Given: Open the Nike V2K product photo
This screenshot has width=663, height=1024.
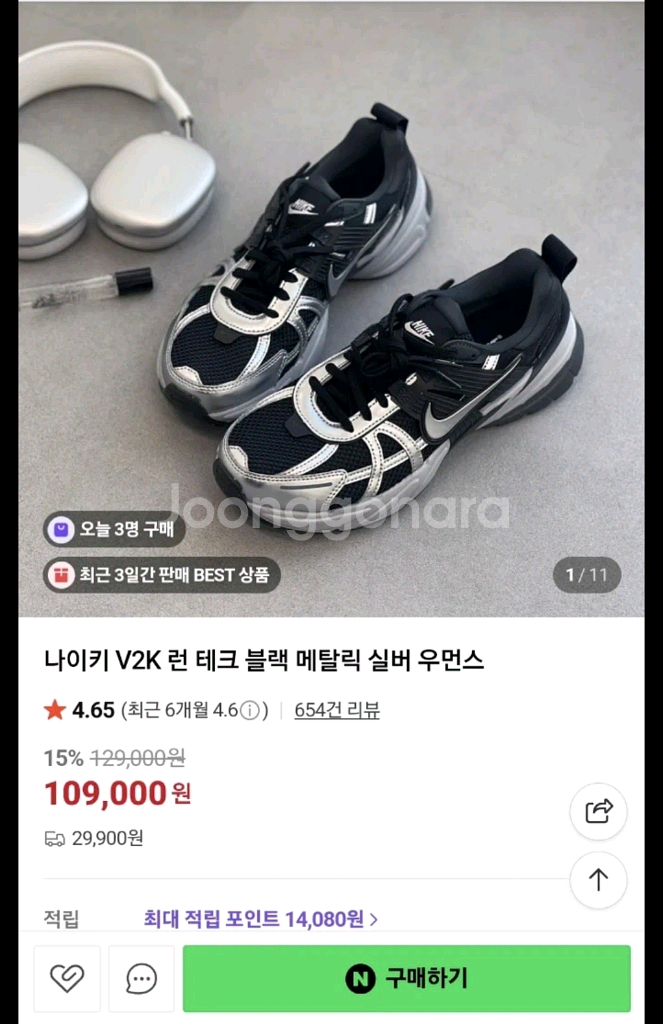Looking at the screenshot, I should pyautogui.click(x=331, y=310).
